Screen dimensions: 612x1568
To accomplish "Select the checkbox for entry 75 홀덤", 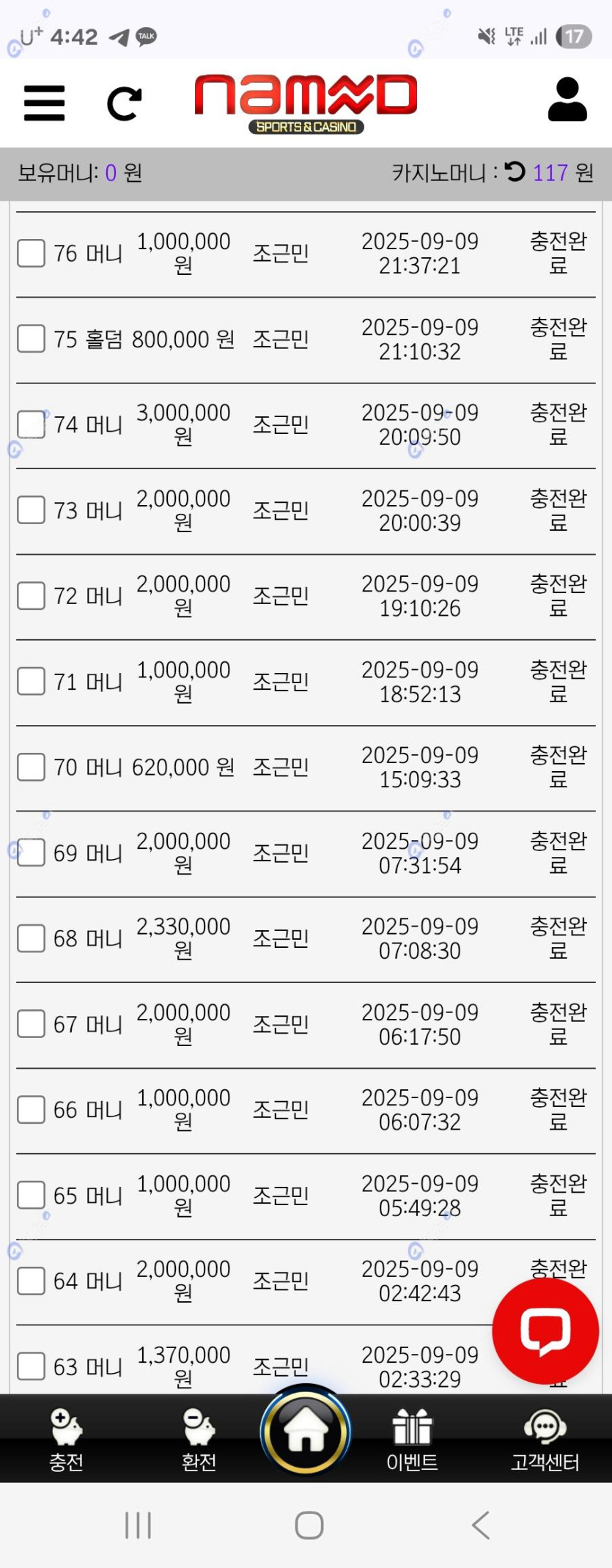I will click(x=31, y=339).
